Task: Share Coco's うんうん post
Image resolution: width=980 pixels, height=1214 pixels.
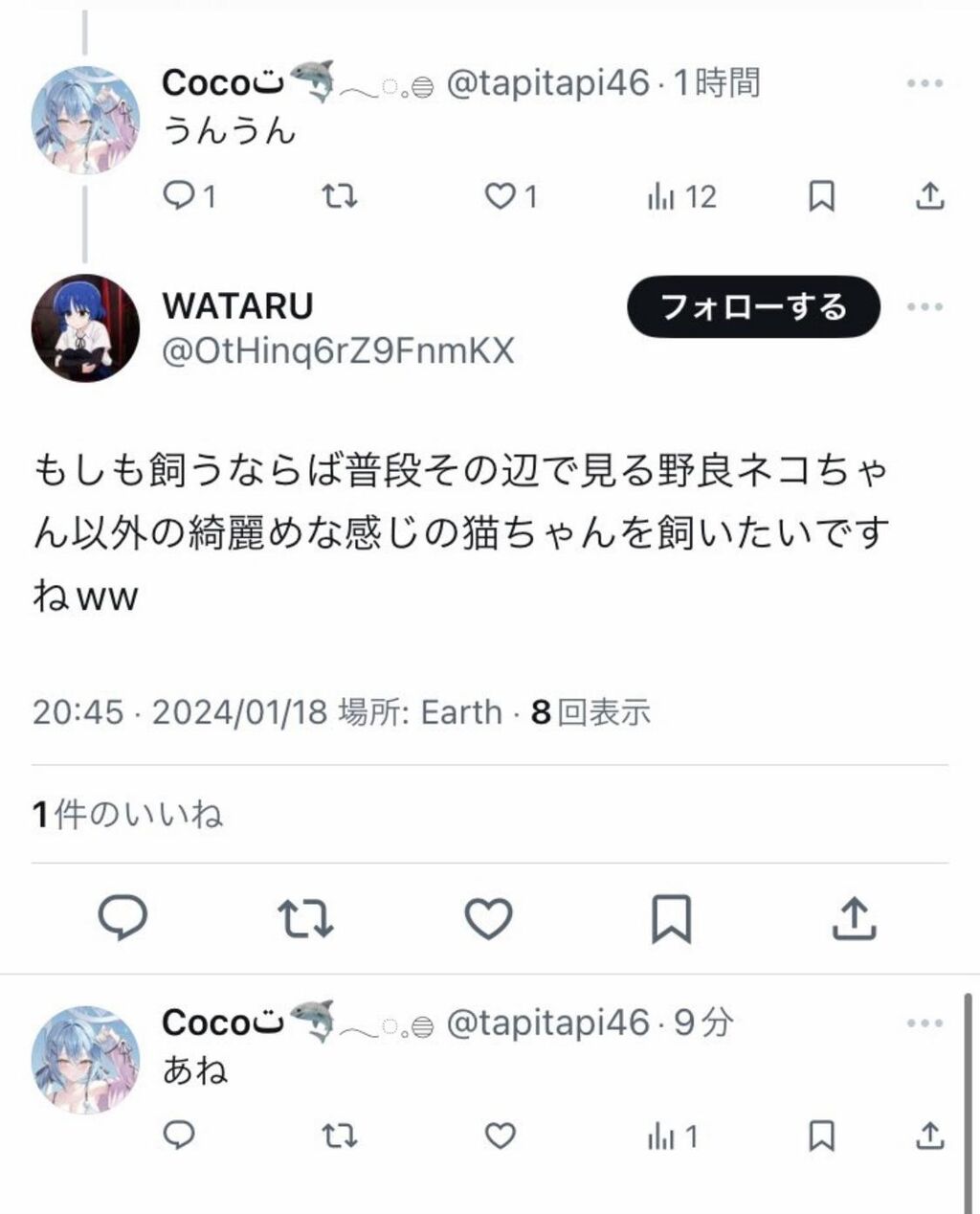Action: click(x=930, y=196)
